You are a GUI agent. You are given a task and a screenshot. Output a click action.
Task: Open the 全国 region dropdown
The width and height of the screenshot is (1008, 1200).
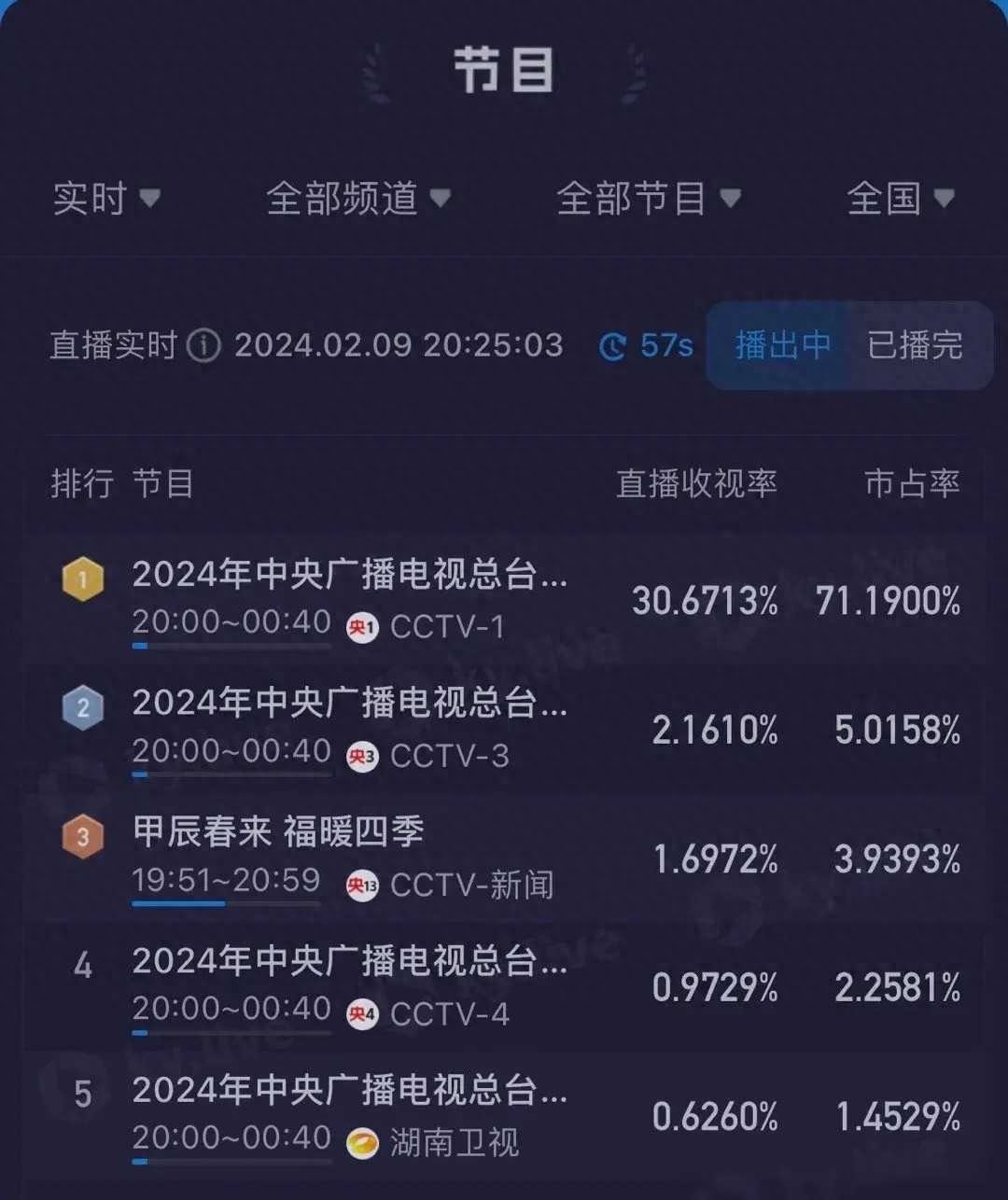[900, 199]
